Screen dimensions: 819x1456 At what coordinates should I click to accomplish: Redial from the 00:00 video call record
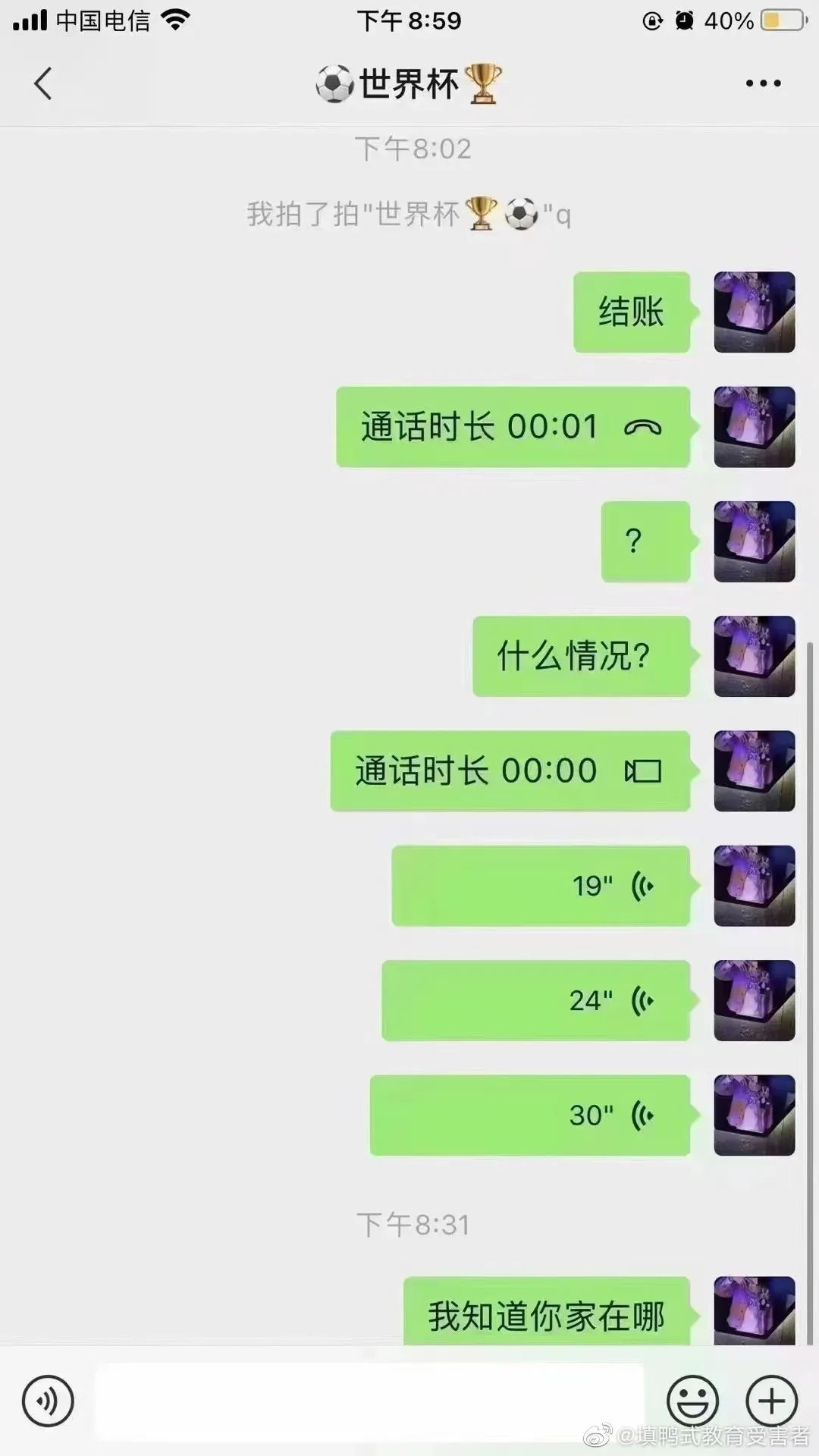point(510,771)
